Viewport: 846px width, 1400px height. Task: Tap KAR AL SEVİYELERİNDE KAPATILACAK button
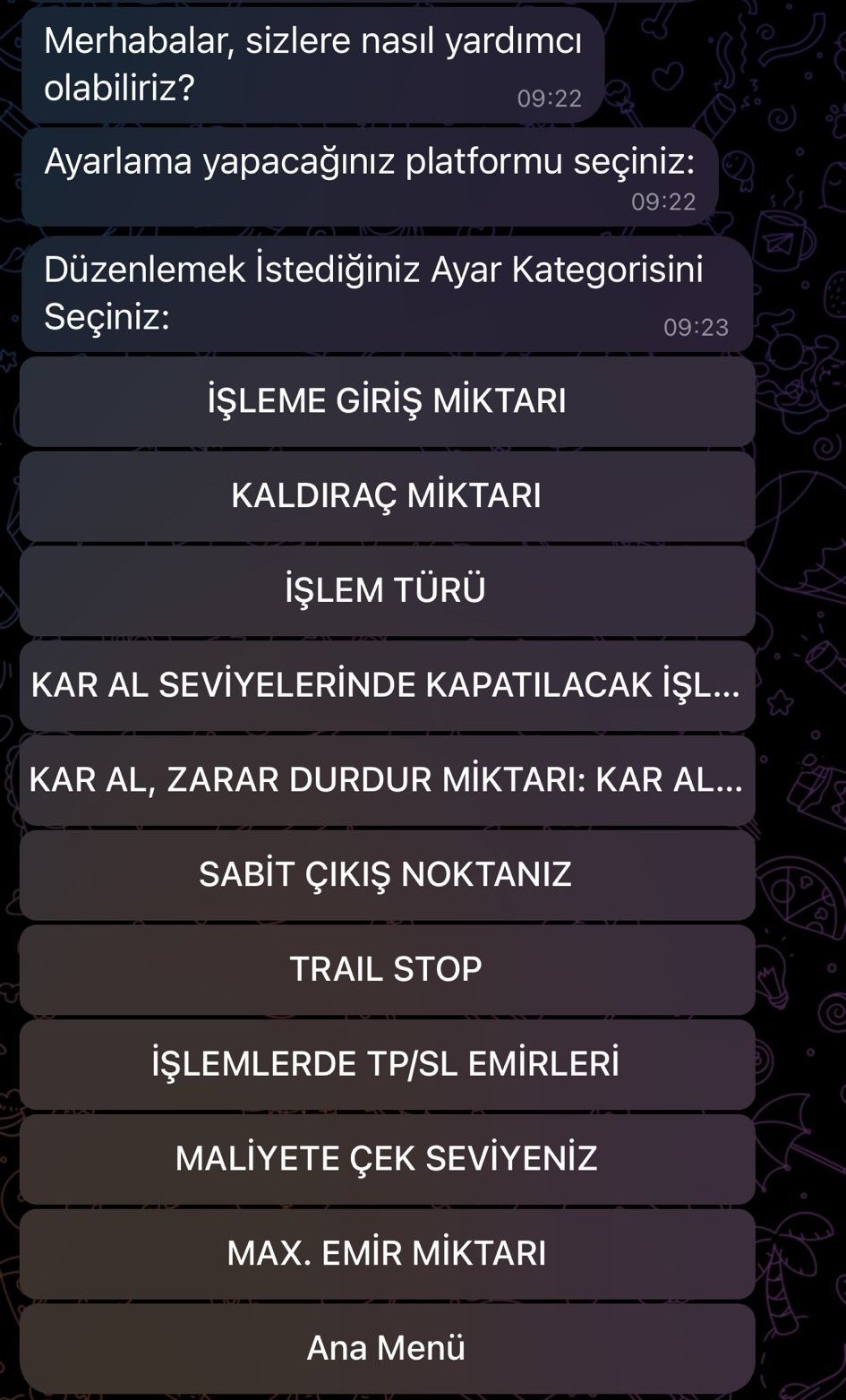click(x=387, y=686)
